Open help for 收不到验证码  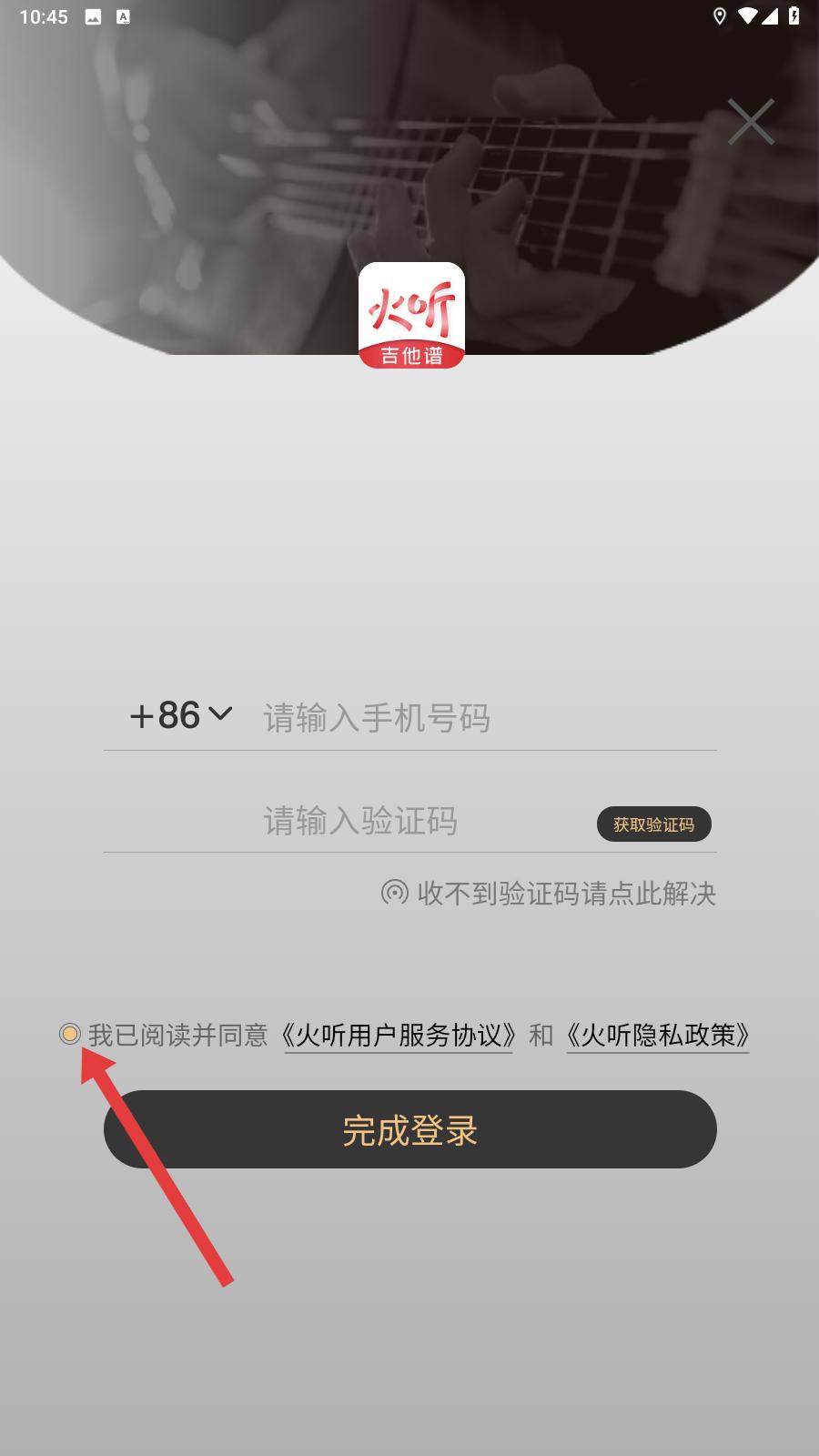[x=549, y=893]
